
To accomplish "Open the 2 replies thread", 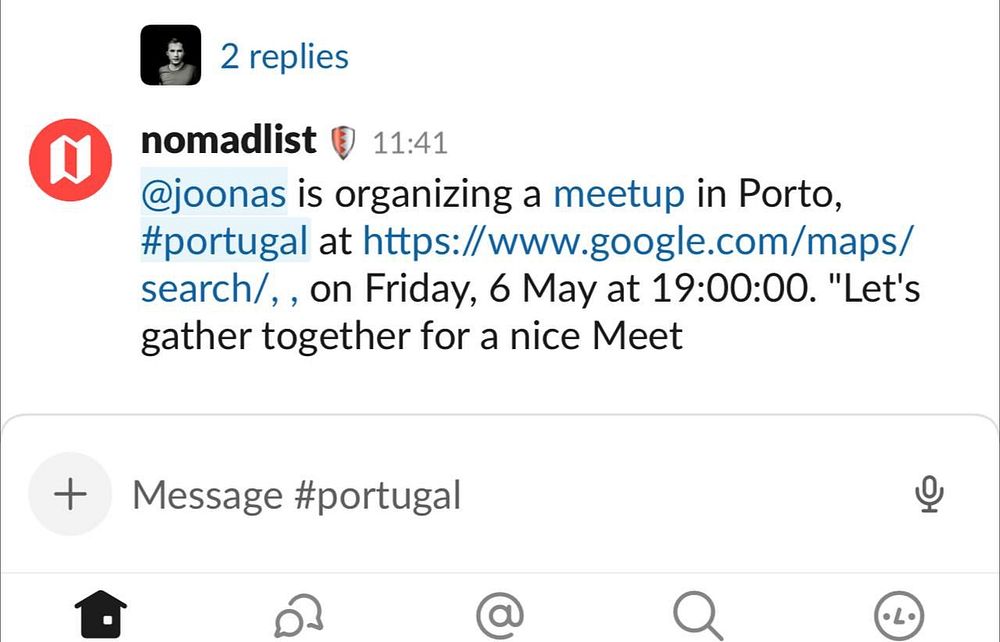I will coord(284,56).
